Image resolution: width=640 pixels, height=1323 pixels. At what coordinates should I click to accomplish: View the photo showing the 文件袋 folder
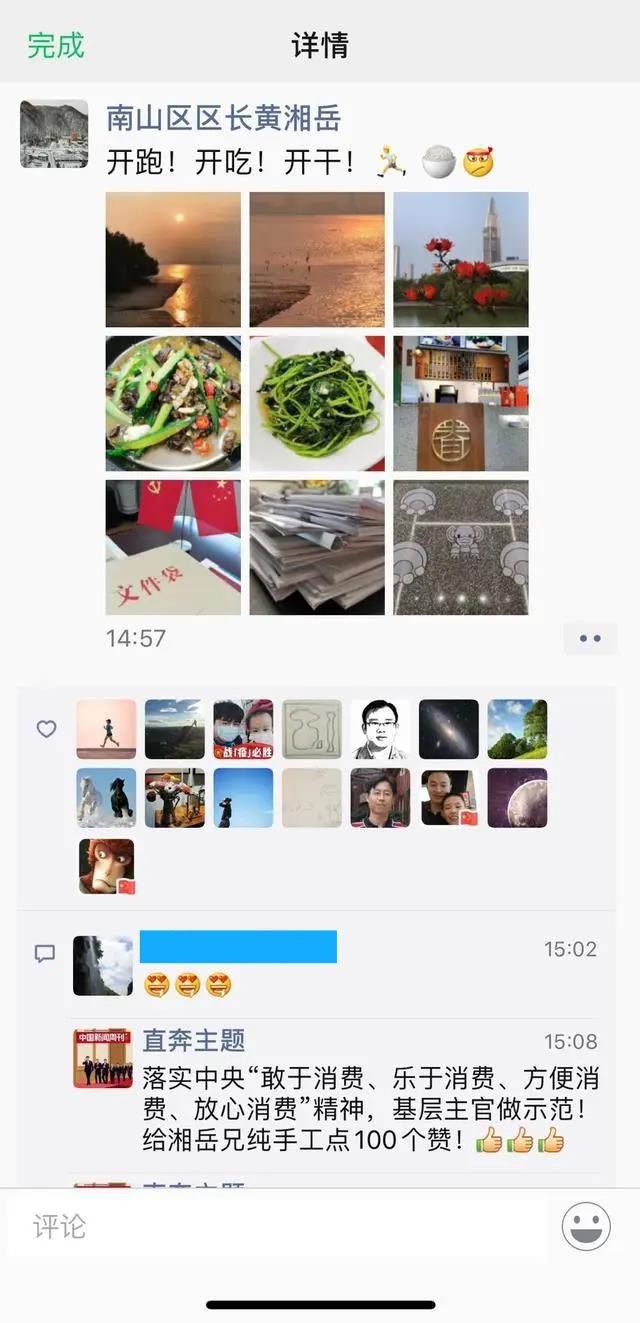click(x=173, y=547)
